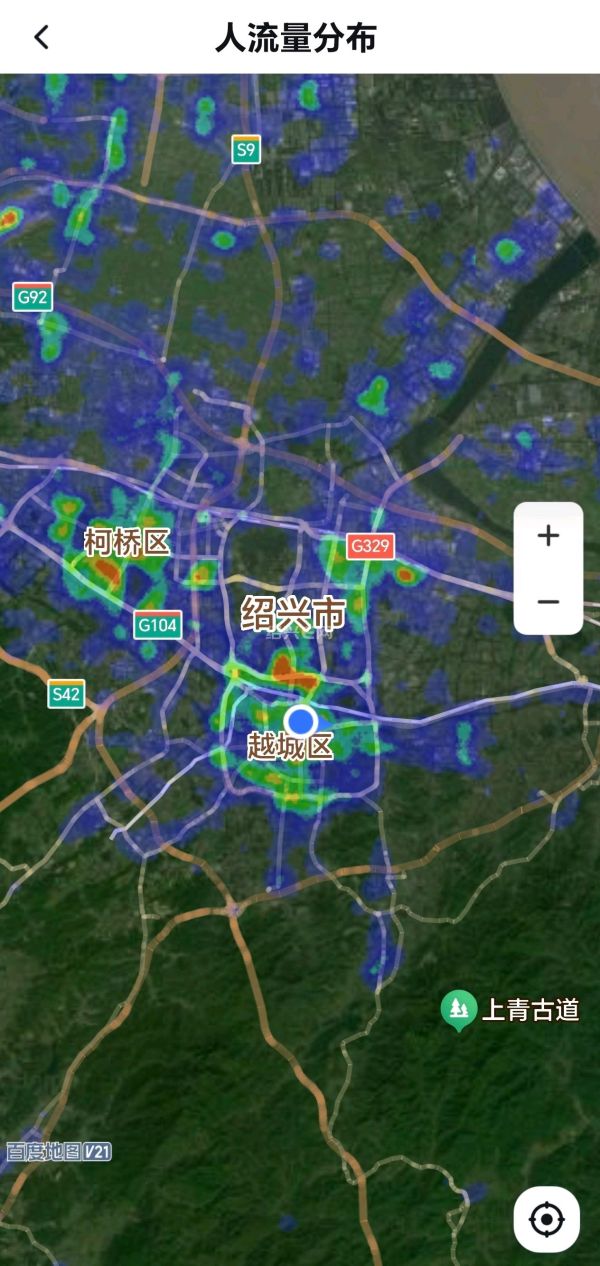Go back from the 人流量分布 screen
This screenshot has height=1266, width=600.
point(41,38)
